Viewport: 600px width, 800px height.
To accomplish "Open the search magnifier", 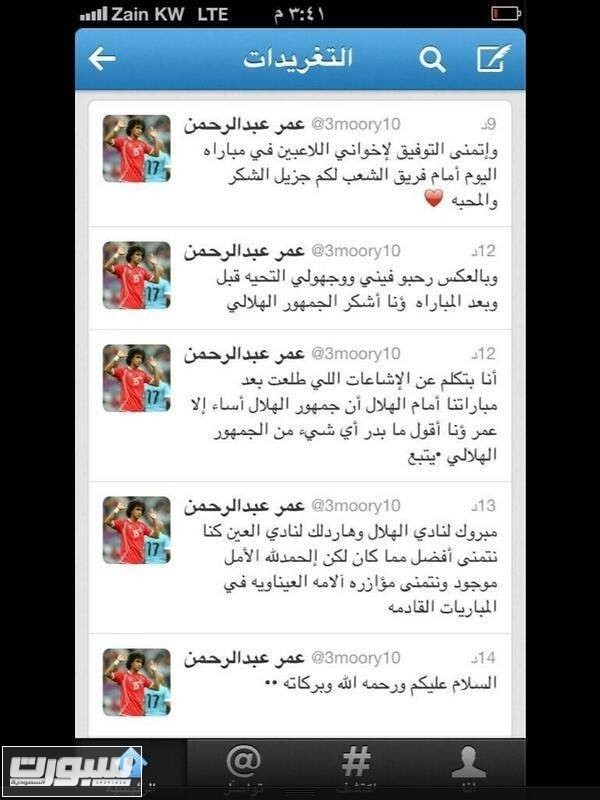I will (x=432, y=59).
